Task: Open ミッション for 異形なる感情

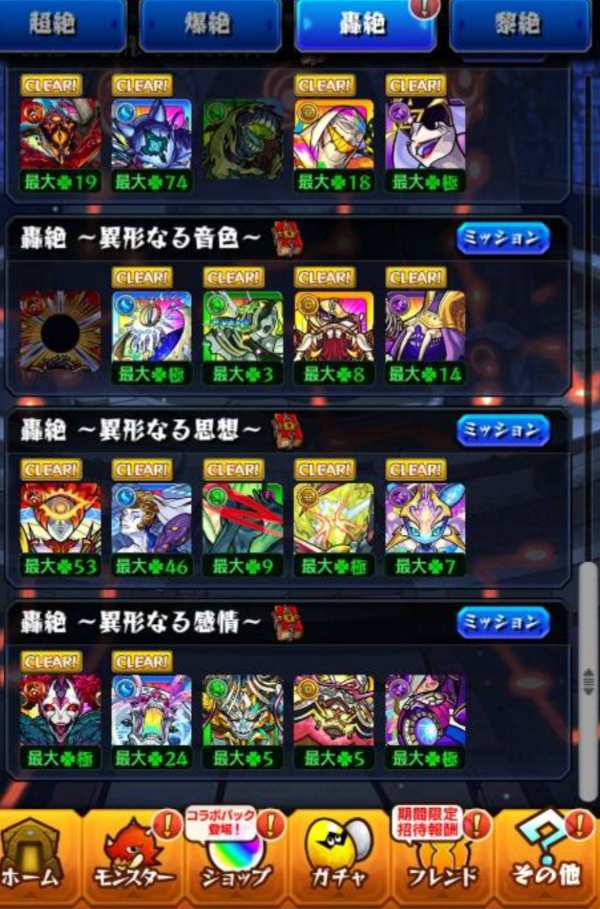Action: pyautogui.click(x=504, y=622)
